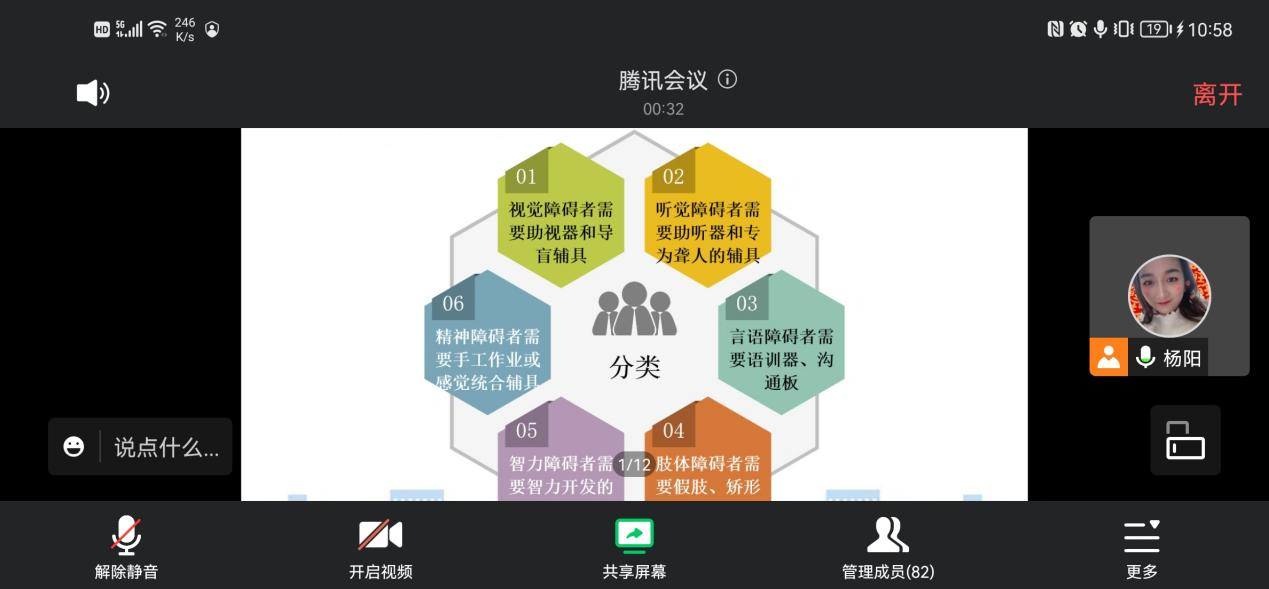1269x589 pixels.
Task: Open meeting info next to 腾讯会议
Action: coord(728,79)
